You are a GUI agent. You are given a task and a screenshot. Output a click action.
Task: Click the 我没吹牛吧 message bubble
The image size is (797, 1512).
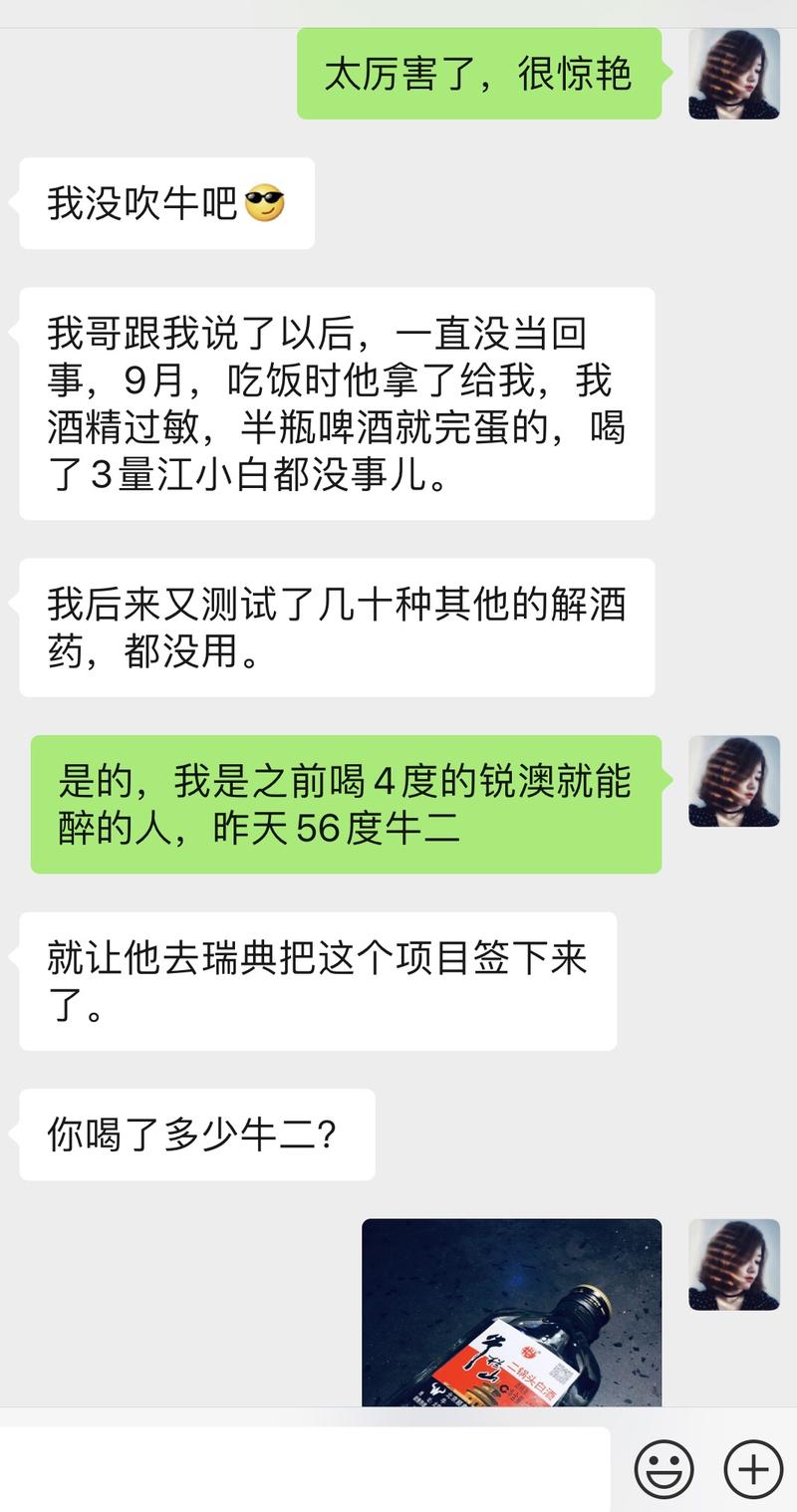coord(164,204)
